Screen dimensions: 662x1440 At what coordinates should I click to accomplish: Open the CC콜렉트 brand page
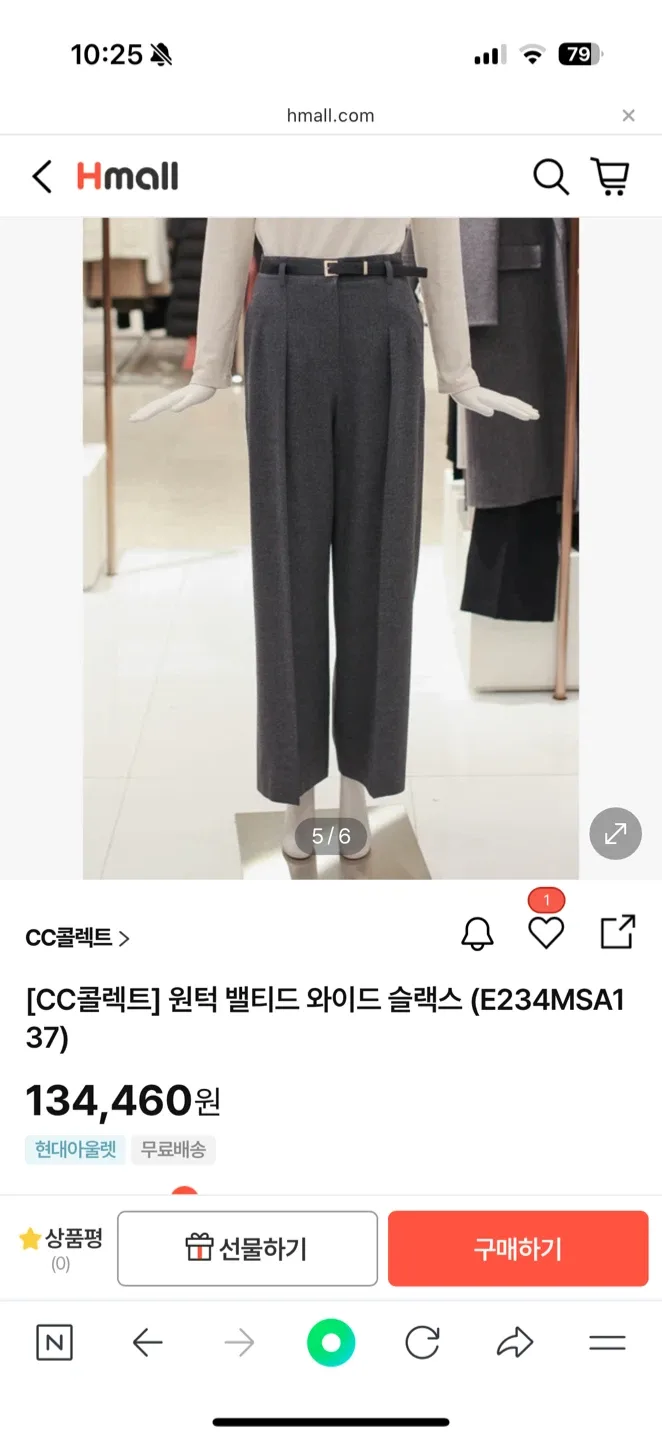pyautogui.click(x=78, y=938)
